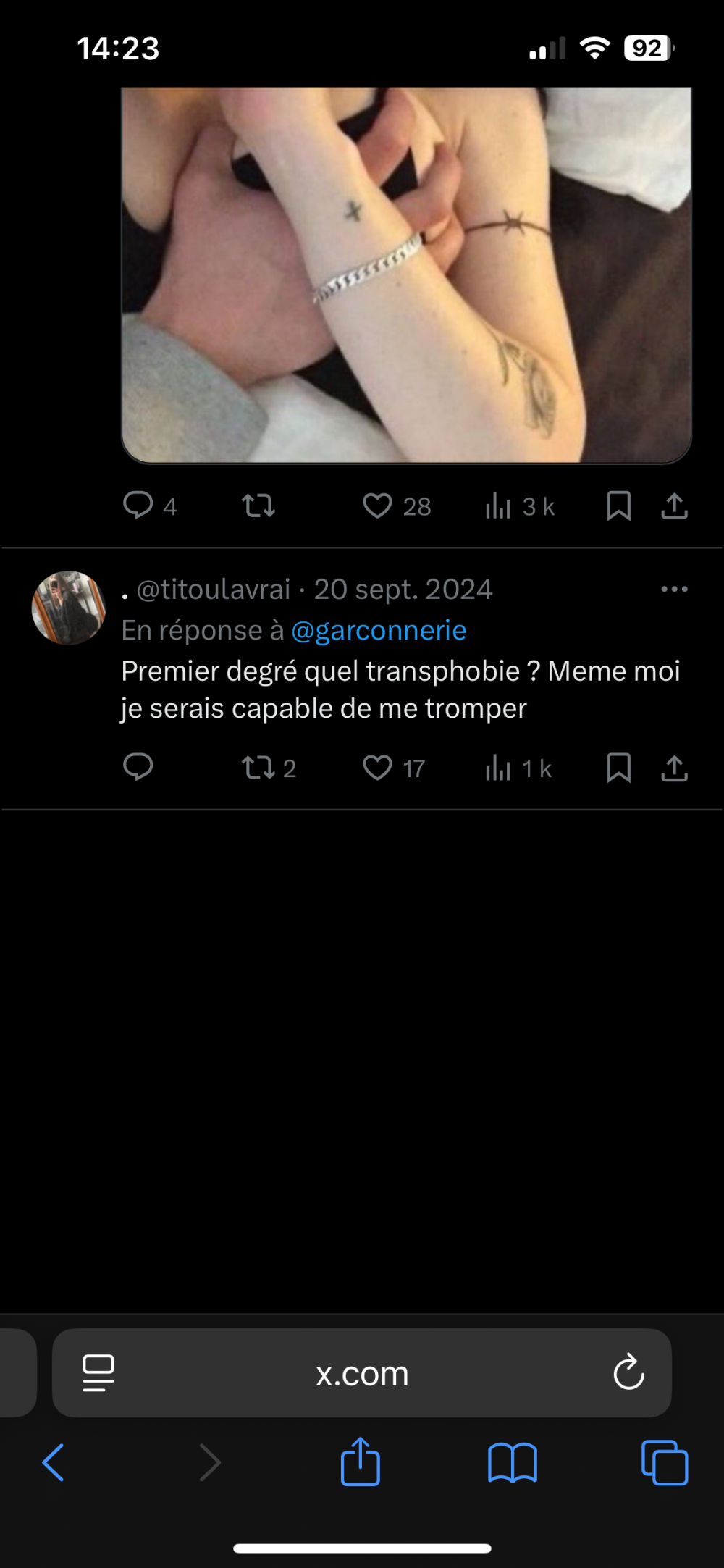
Task: Bookmark @titoulavrai's reply
Action: pyautogui.click(x=618, y=768)
